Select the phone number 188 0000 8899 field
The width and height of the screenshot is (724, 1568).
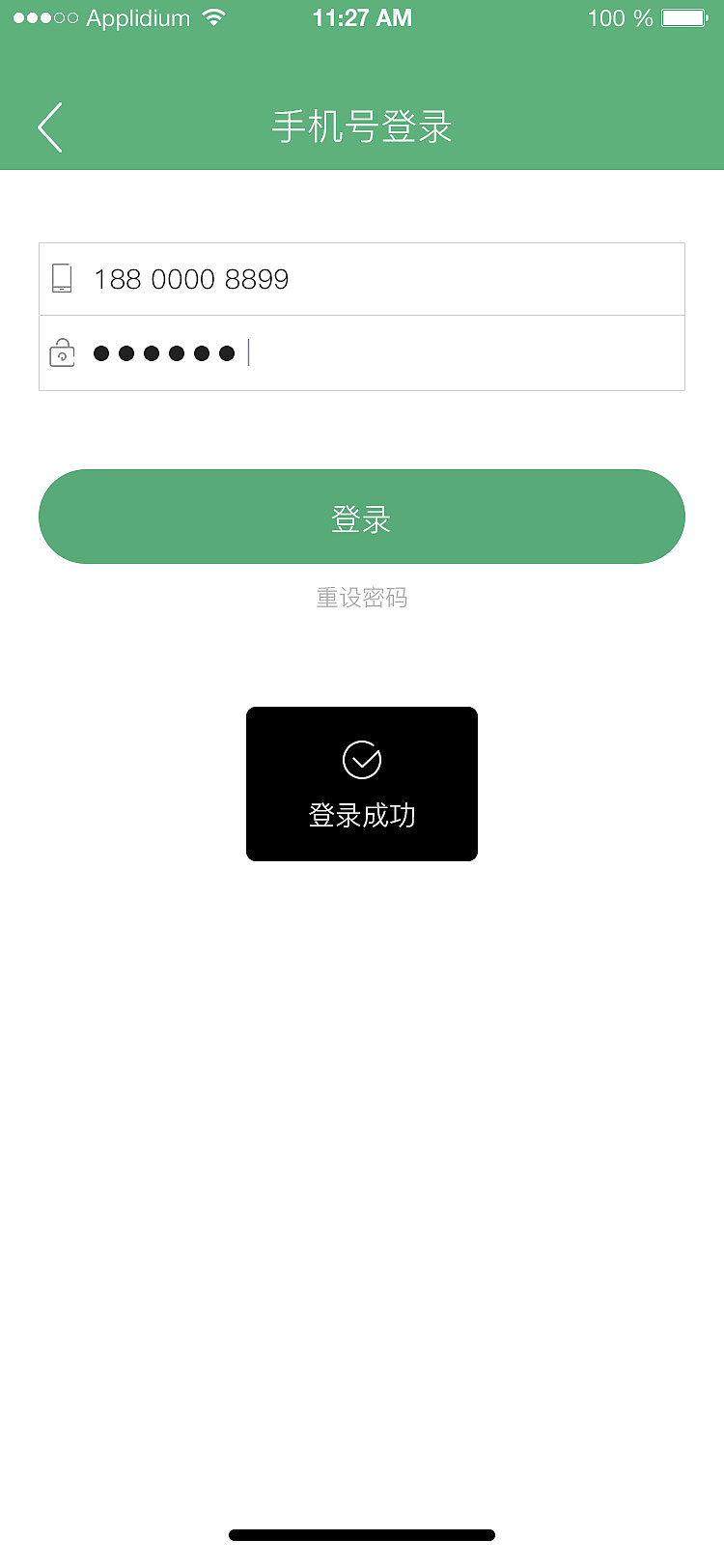pyautogui.click(x=241, y=278)
